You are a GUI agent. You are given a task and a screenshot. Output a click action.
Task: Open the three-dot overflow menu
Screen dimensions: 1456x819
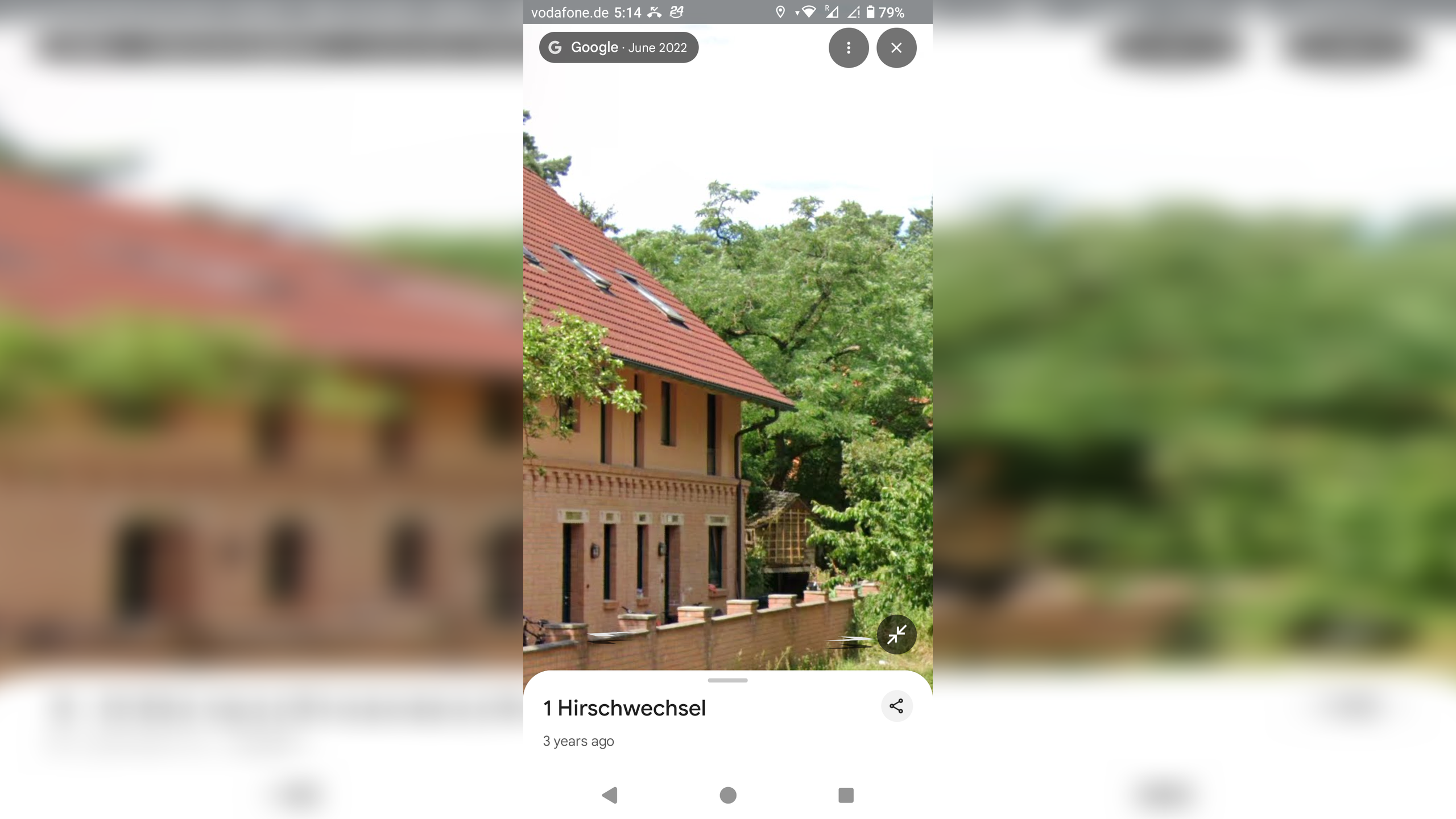[848, 48]
